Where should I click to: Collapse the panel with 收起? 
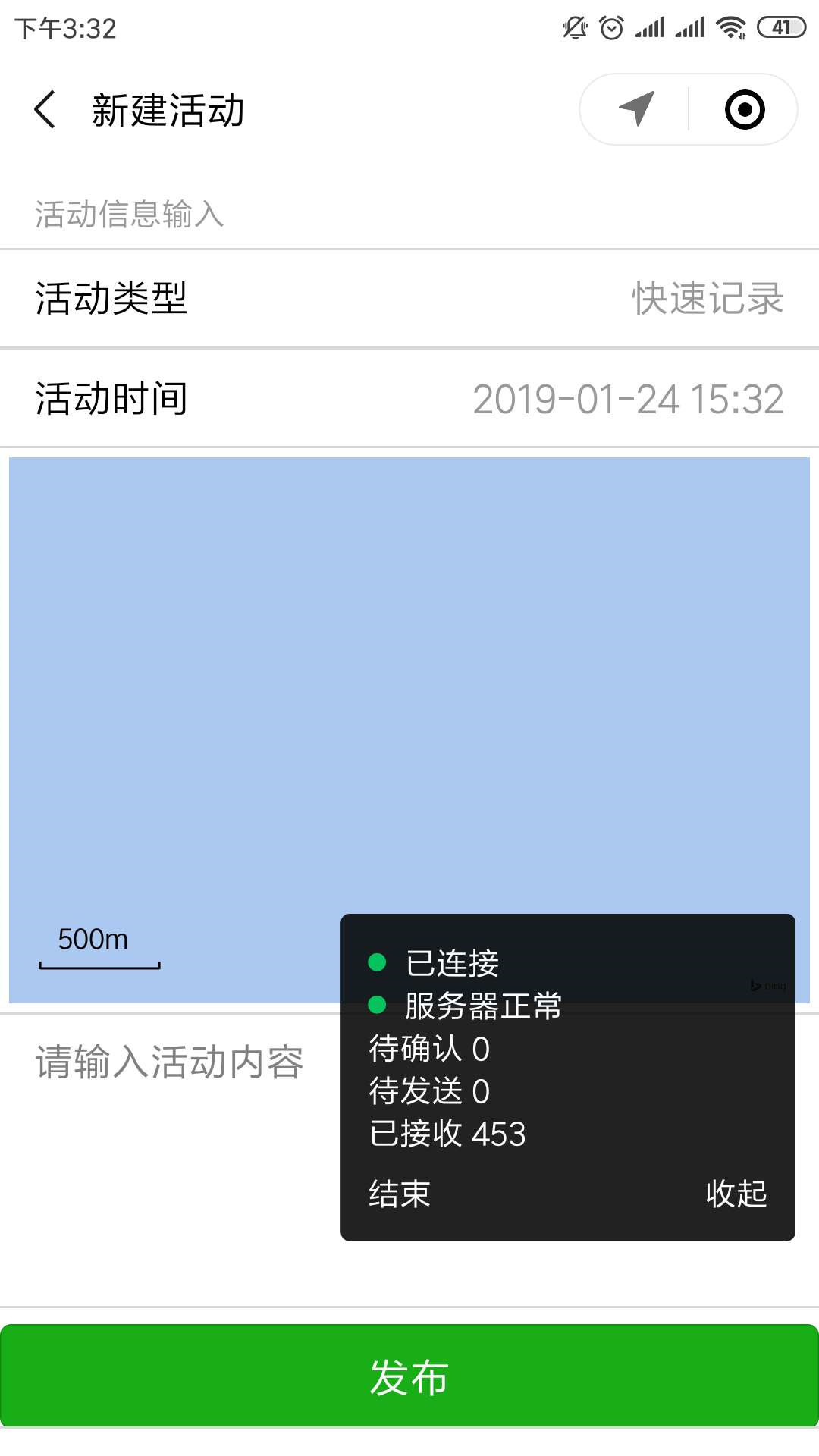click(736, 1194)
